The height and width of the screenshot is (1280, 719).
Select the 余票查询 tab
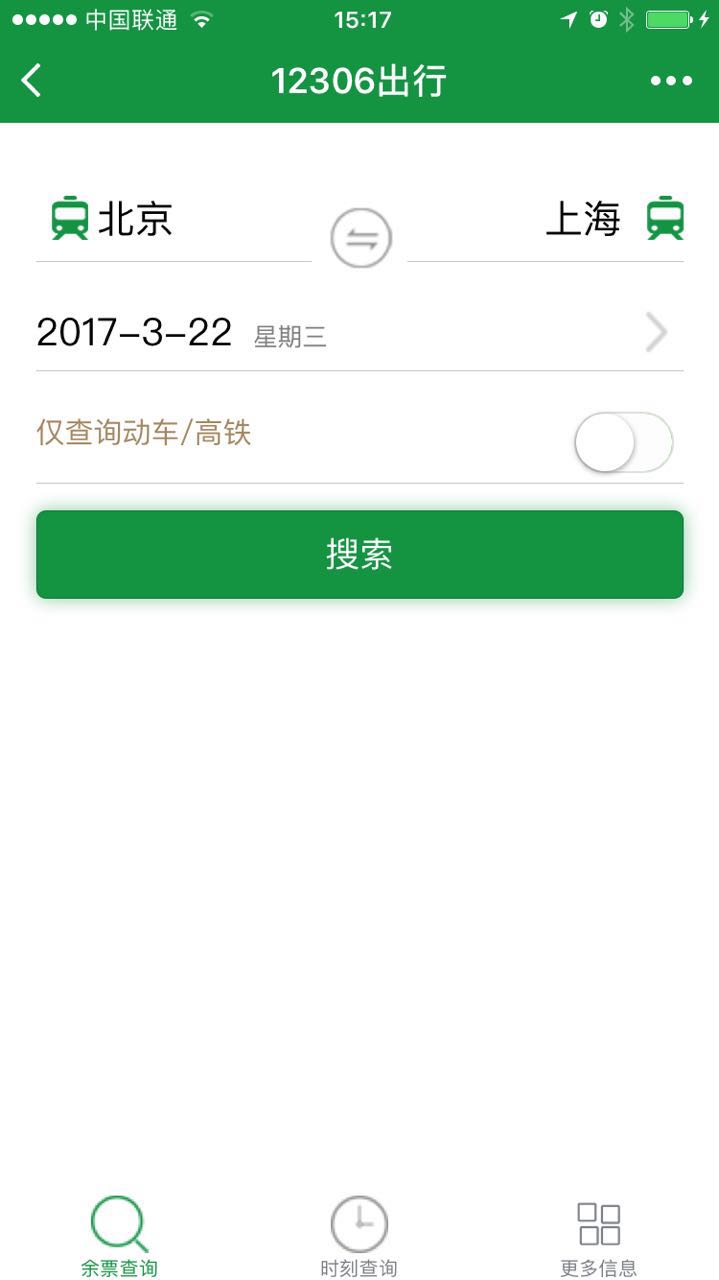point(119,1236)
